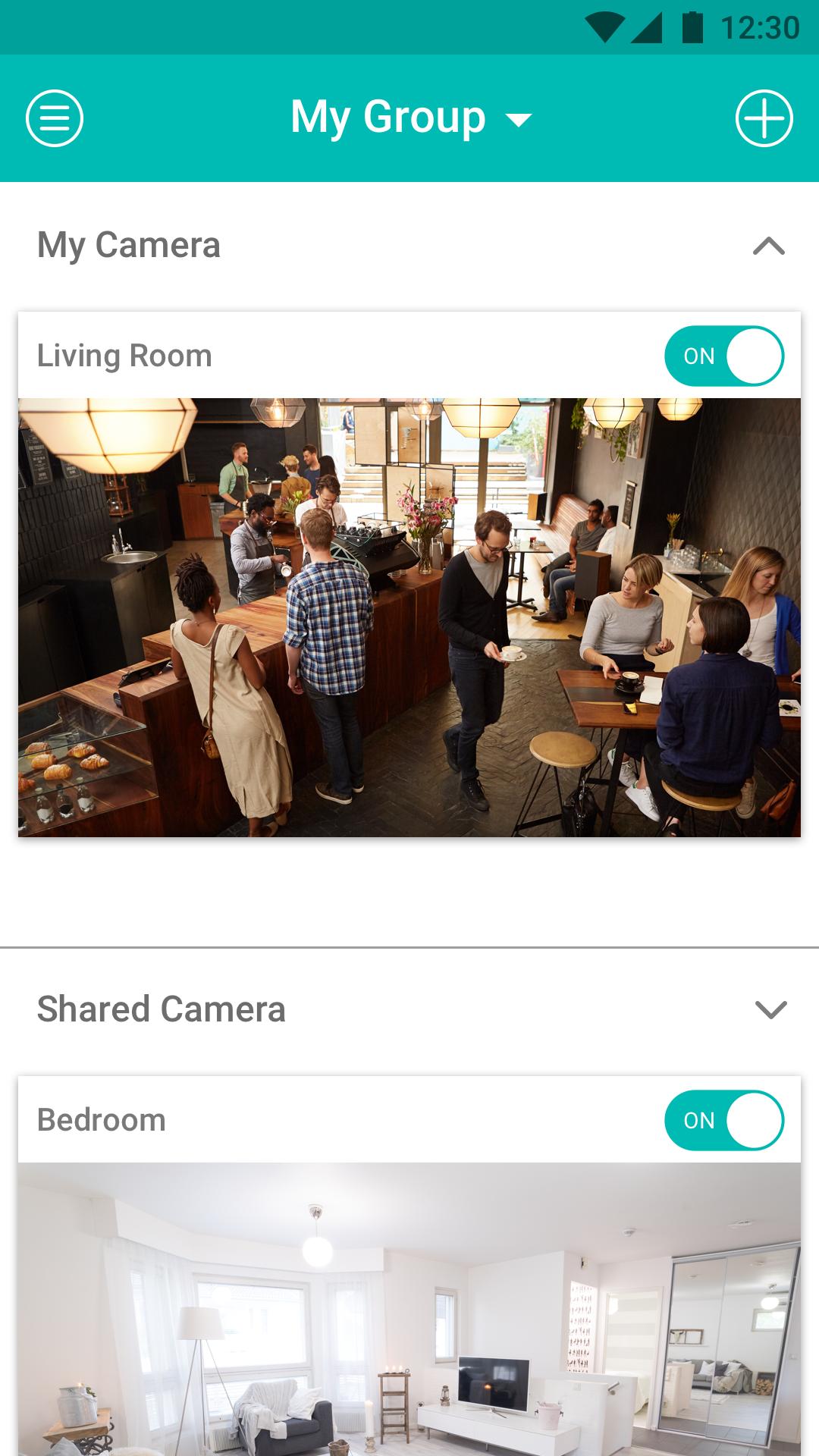Open the hamburger menu
The image size is (819, 1456).
55,118
